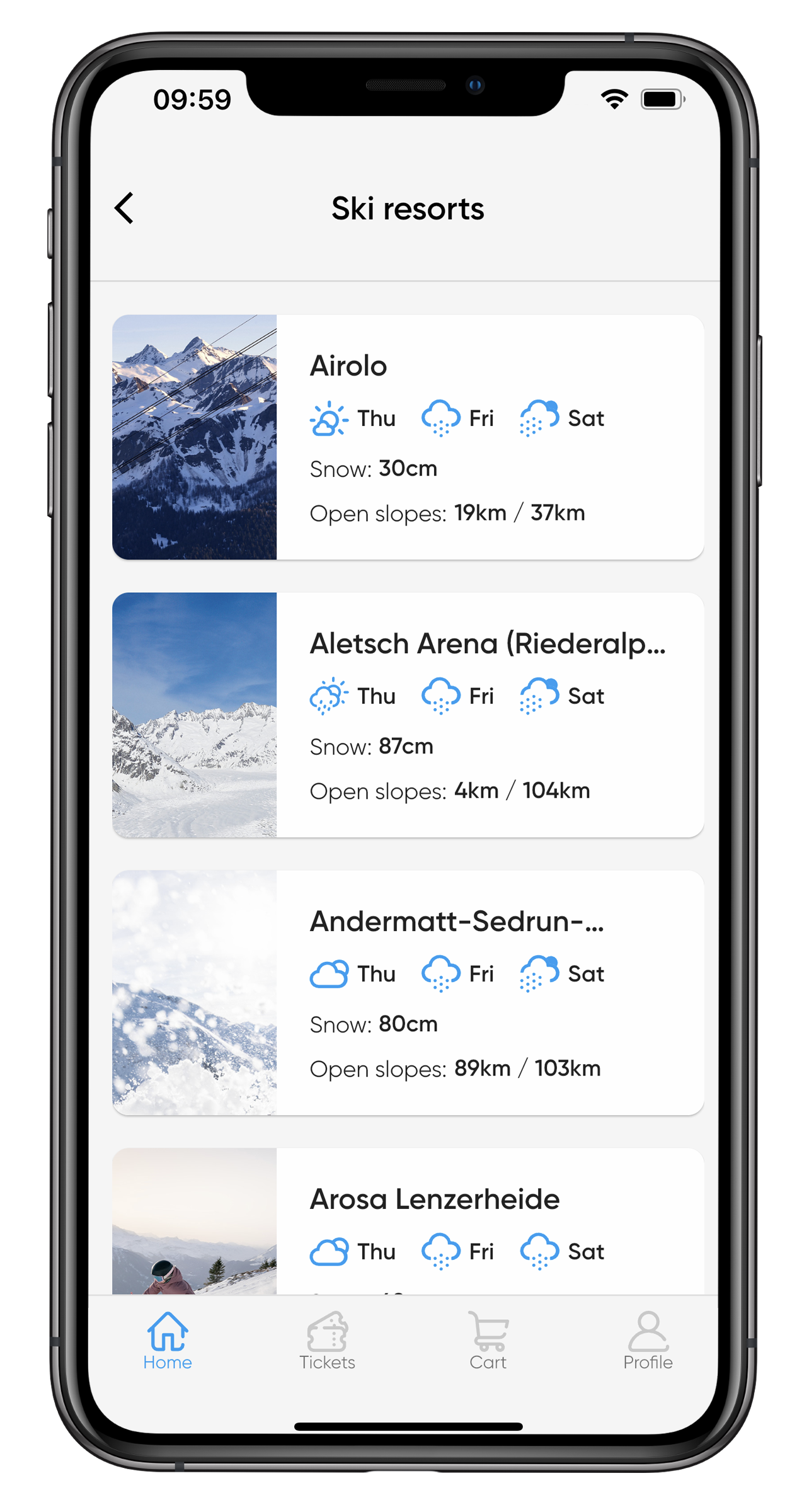Image resolution: width=809 pixels, height=1512 pixels.
Task: Switch to the Tickets tab
Action: pos(327,1341)
